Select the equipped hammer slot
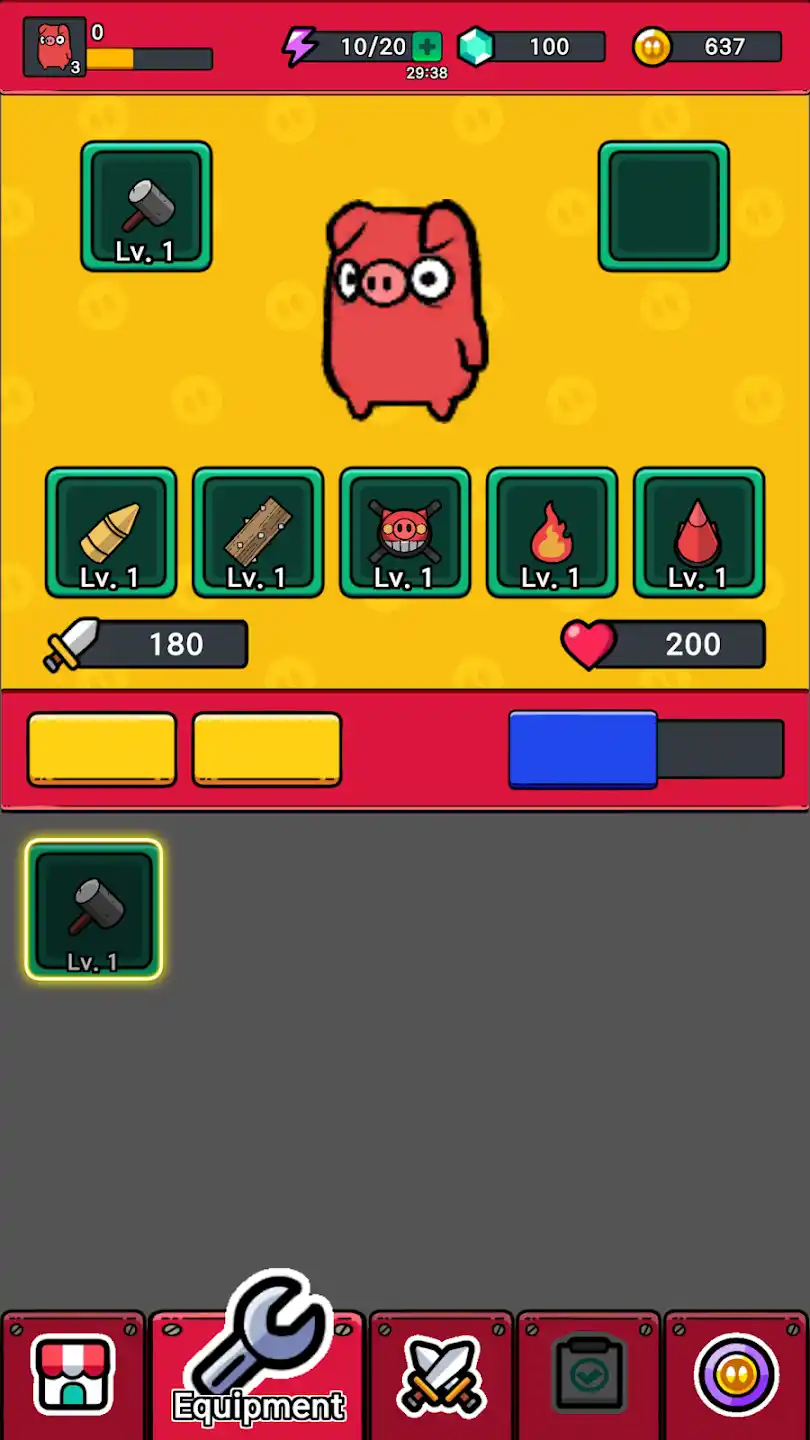810x1440 pixels. pyautogui.click(x=146, y=204)
